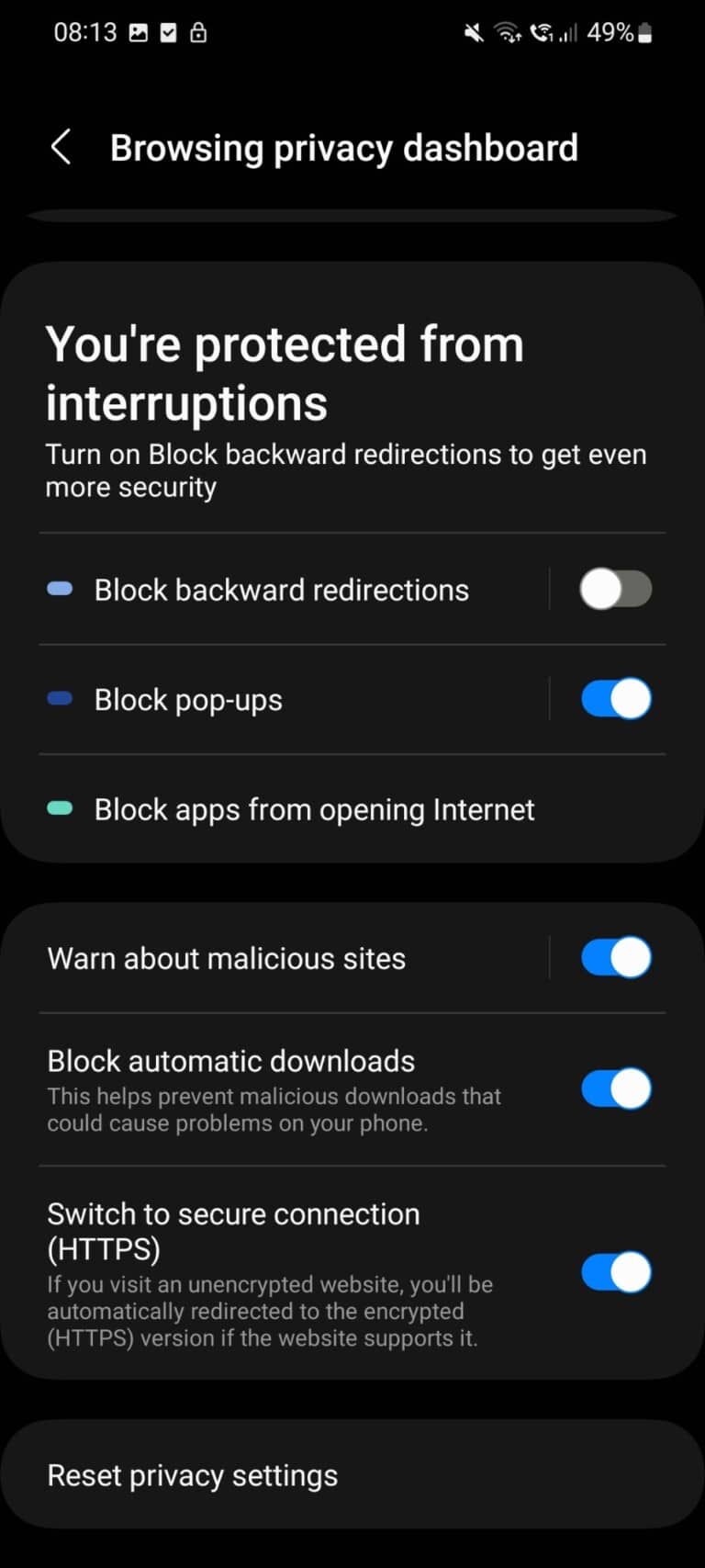Open the Warn about malicious sites row
The image size is (705, 1568).
coord(294,958)
